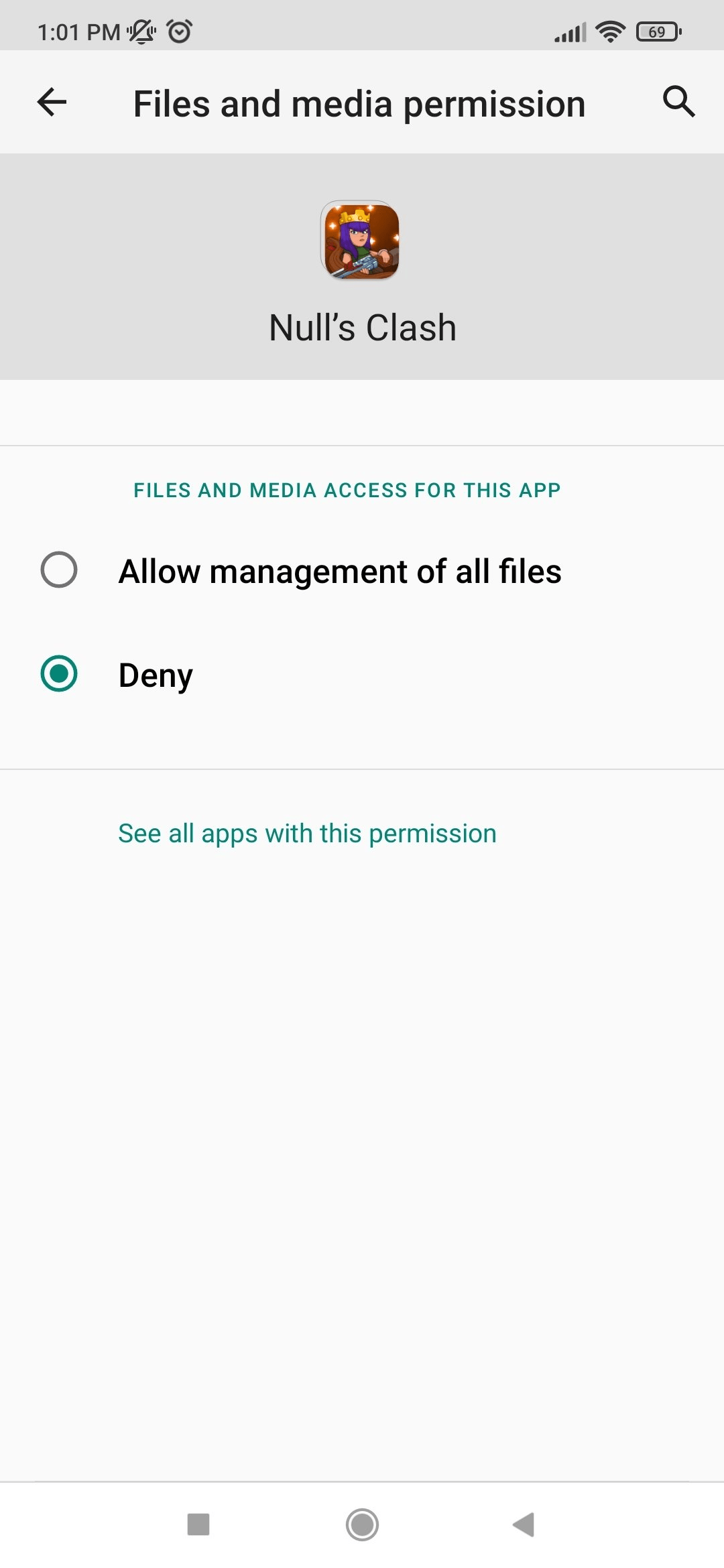Select Allow management of all files
Image resolution: width=724 pixels, height=1568 pixels.
pos(339,571)
